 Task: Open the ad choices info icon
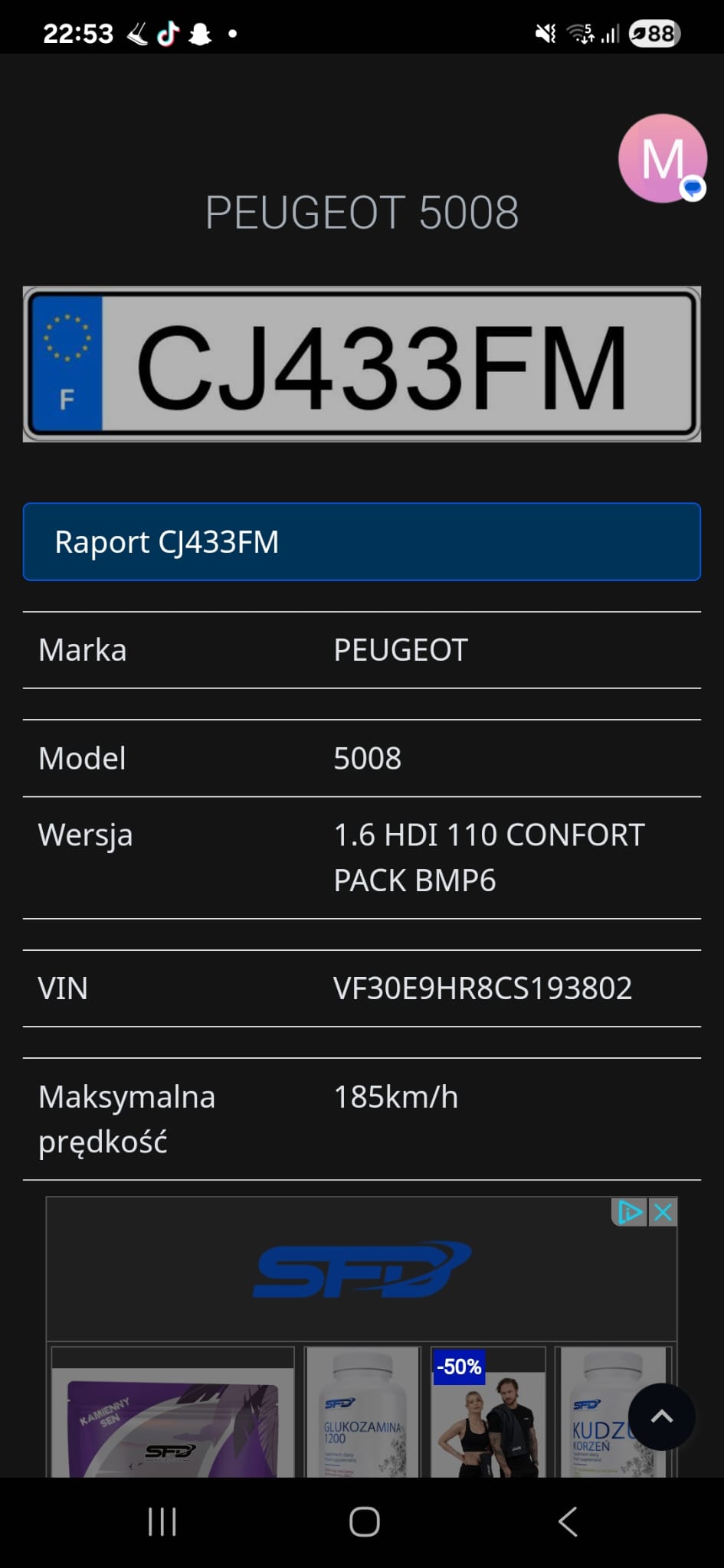coord(629,1212)
